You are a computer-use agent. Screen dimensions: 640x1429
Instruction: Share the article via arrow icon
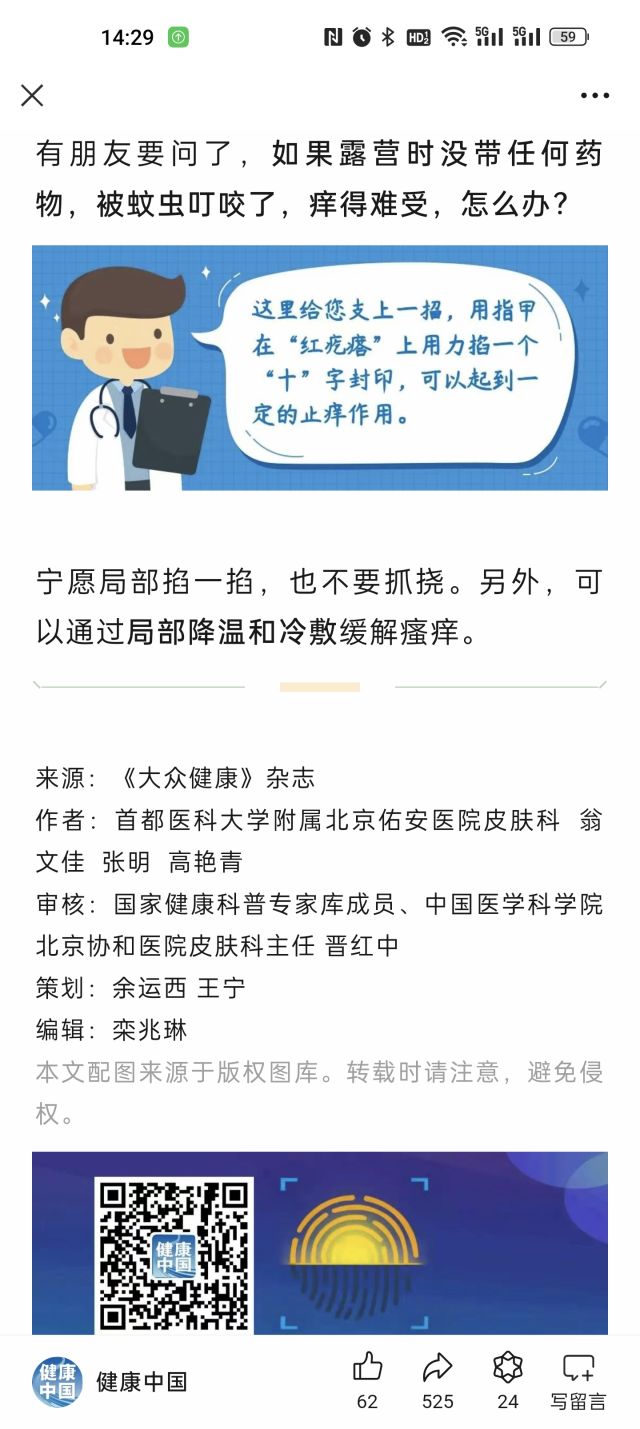(438, 1368)
